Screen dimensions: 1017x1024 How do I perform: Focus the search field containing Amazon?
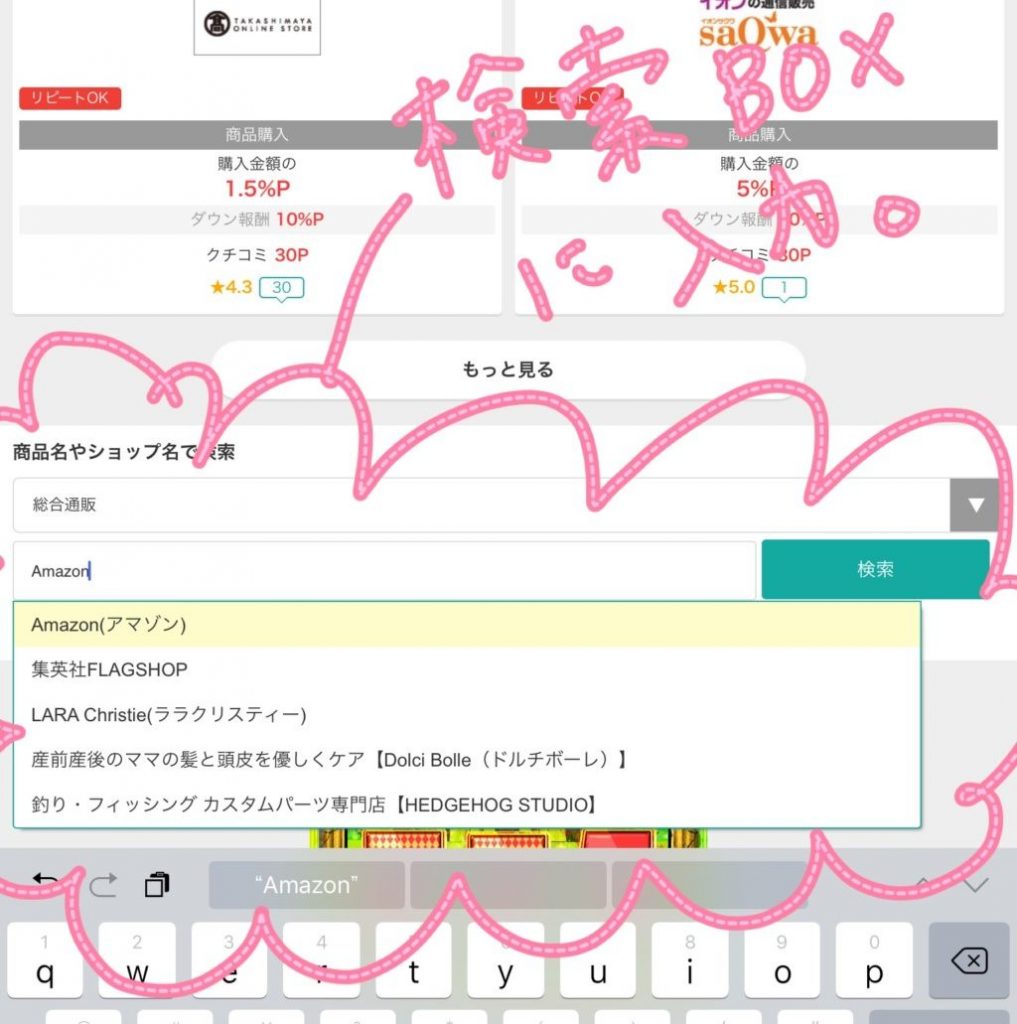(x=384, y=571)
